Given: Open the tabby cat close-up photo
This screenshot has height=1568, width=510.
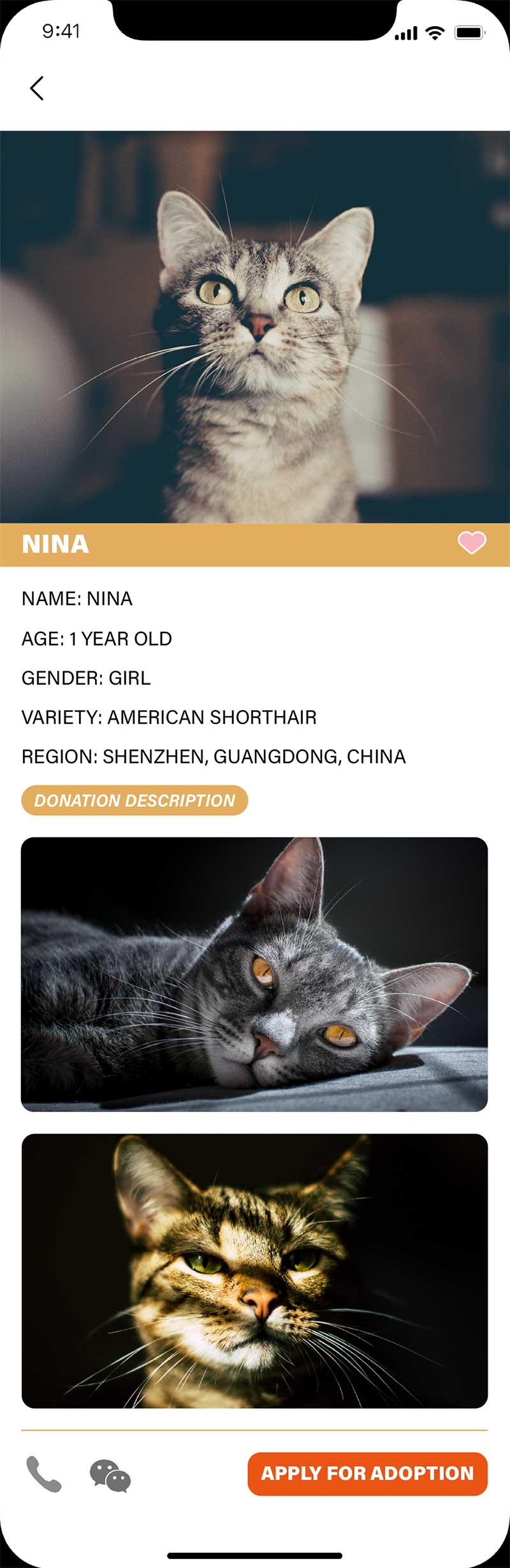Looking at the screenshot, I should point(254,1270).
